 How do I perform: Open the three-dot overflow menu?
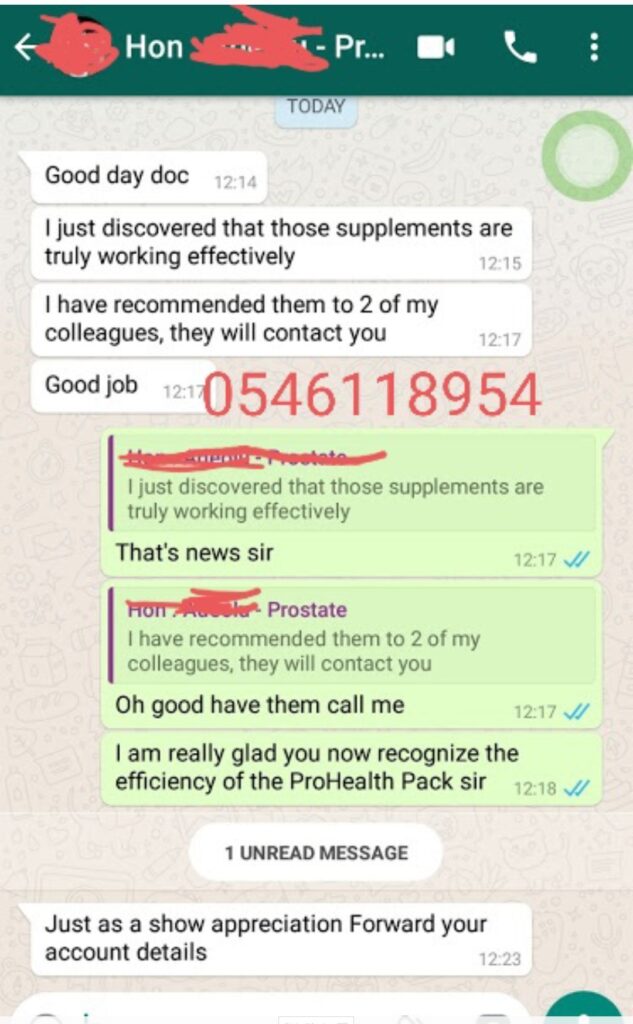coord(594,47)
